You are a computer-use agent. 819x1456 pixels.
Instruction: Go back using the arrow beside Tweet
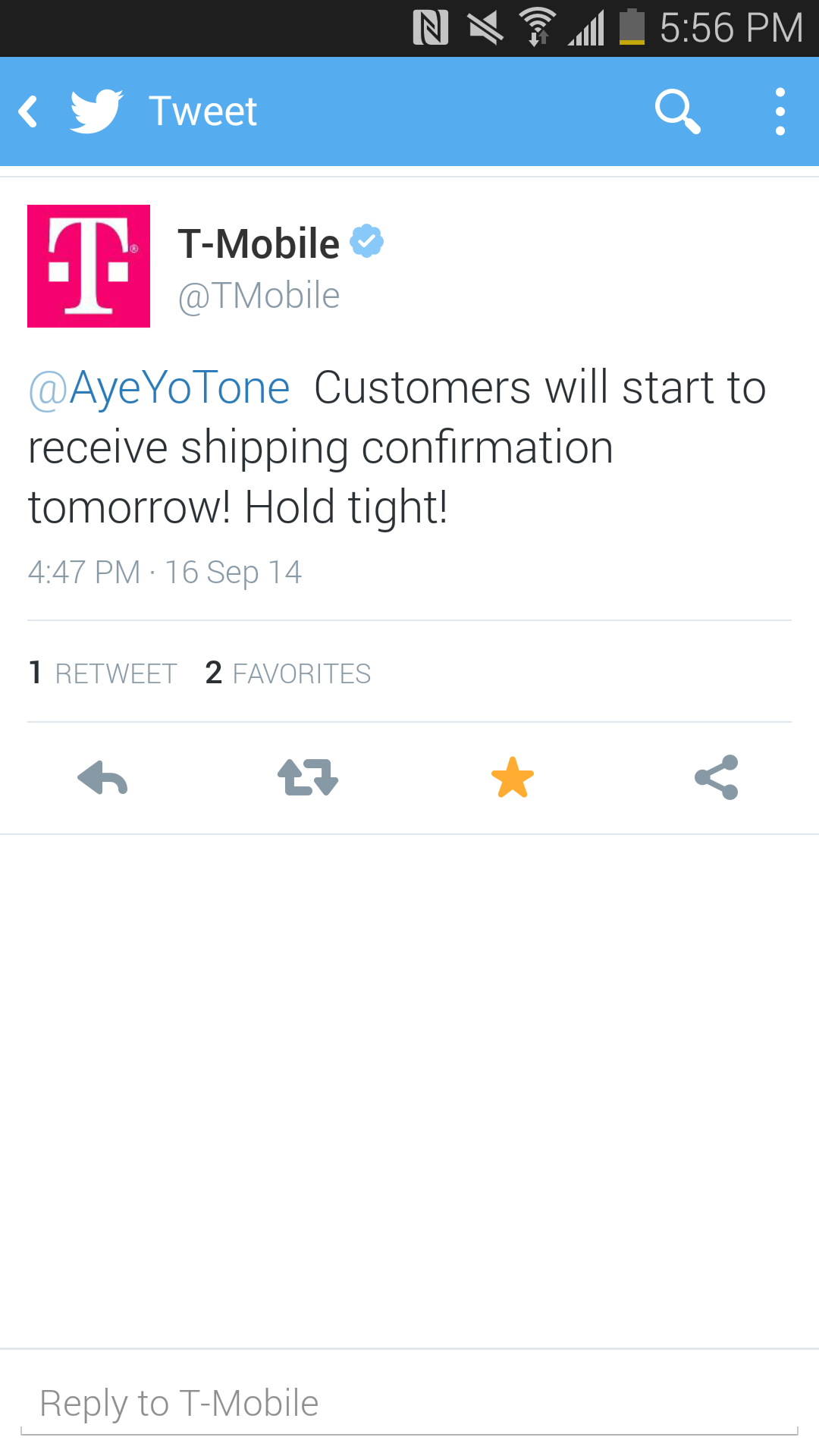coord(29,111)
